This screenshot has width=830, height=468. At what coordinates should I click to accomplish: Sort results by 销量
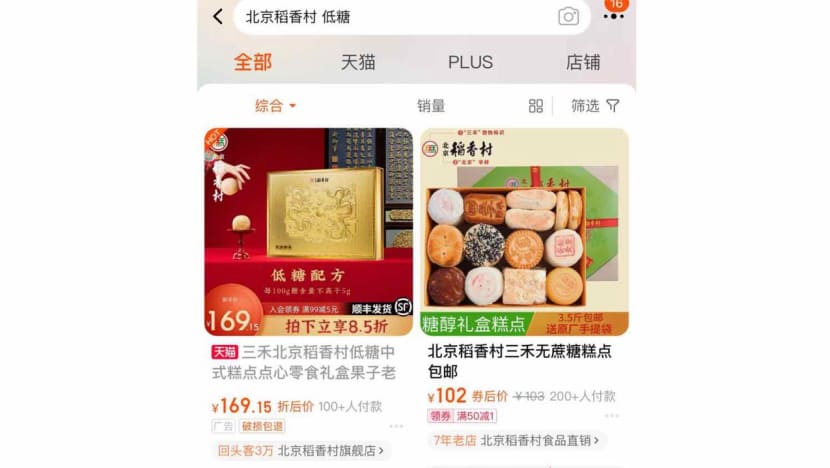coord(431,106)
